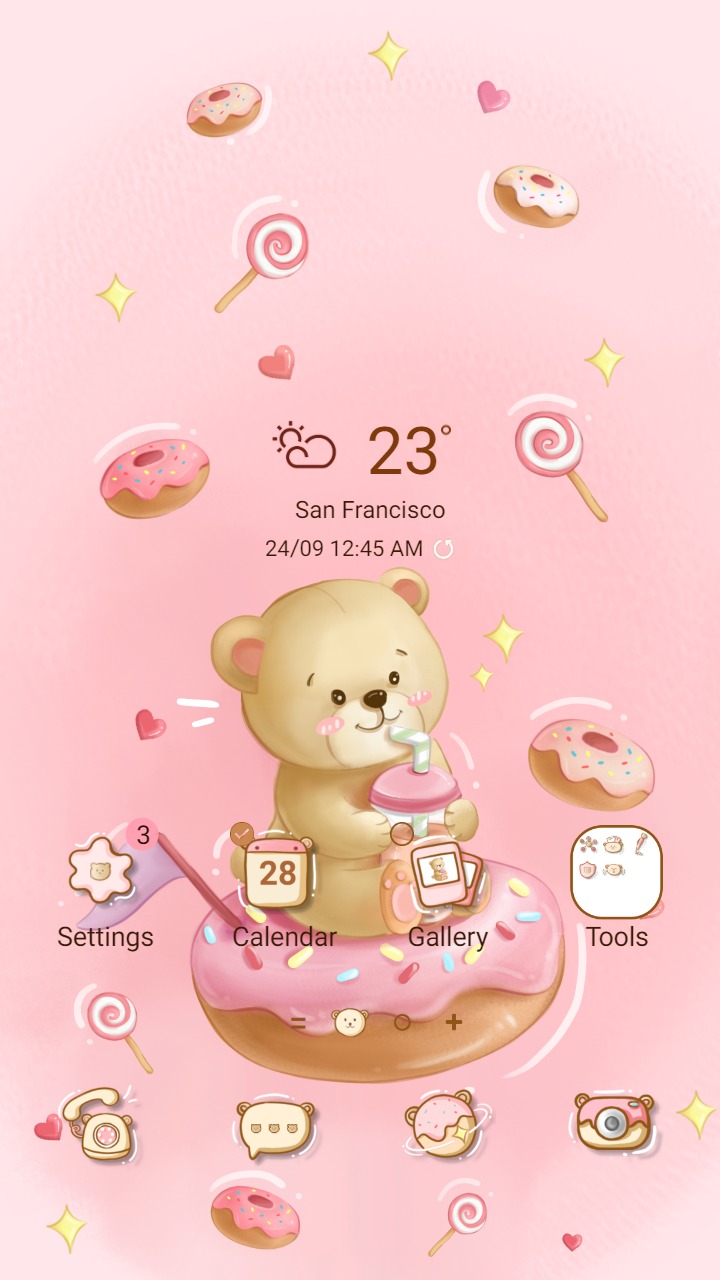Open the Phone app in the dock
Image resolution: width=720 pixels, height=1280 pixels.
tap(108, 1125)
